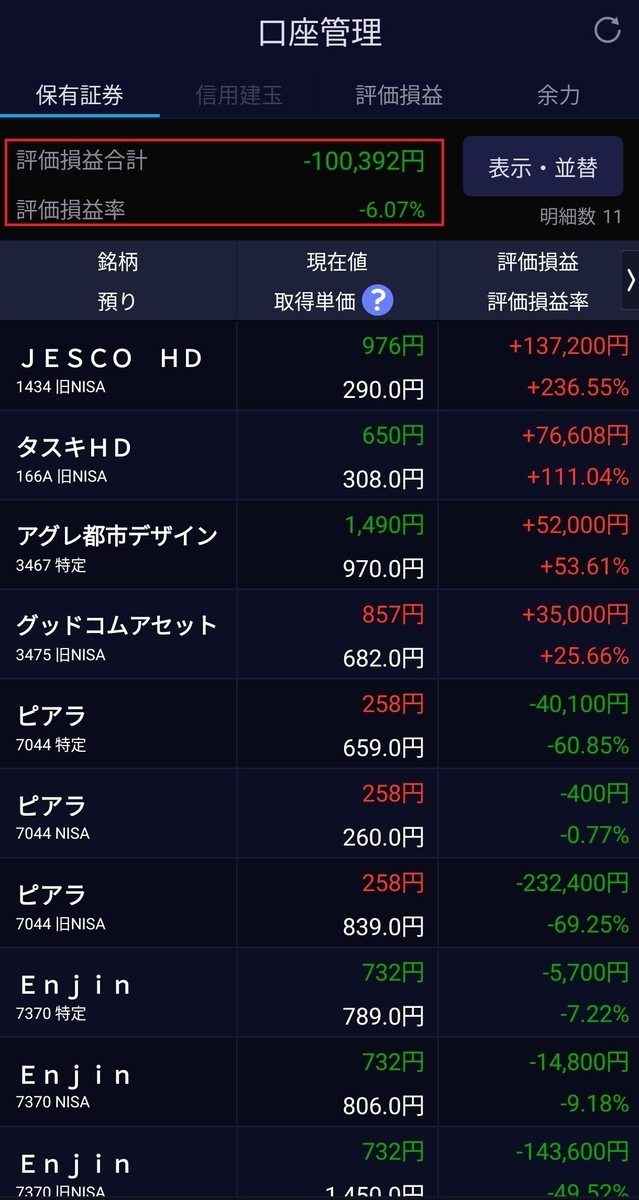
Task: Open the JESCO HD holding
Action: pyautogui.click(x=319, y=366)
